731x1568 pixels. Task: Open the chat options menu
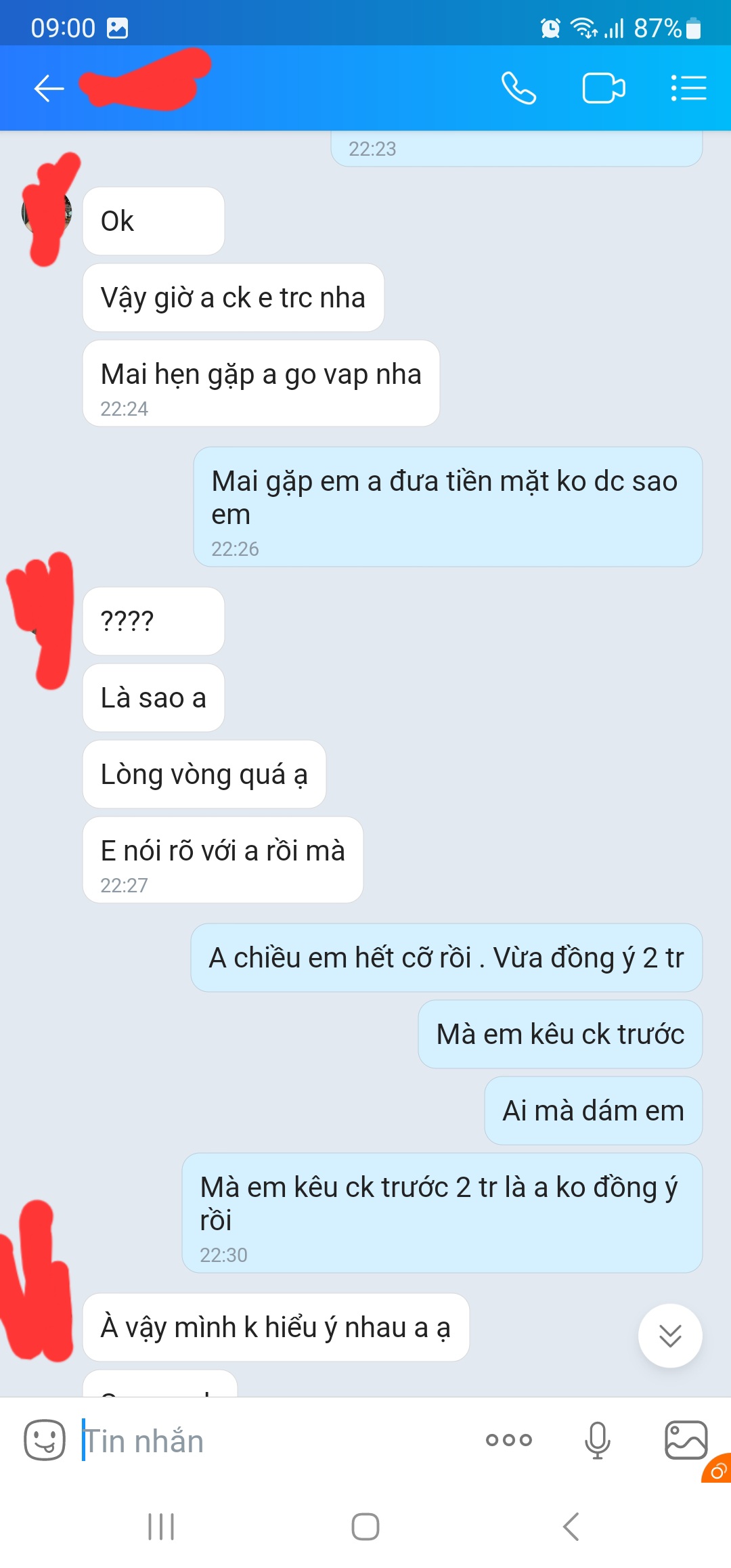(x=688, y=89)
